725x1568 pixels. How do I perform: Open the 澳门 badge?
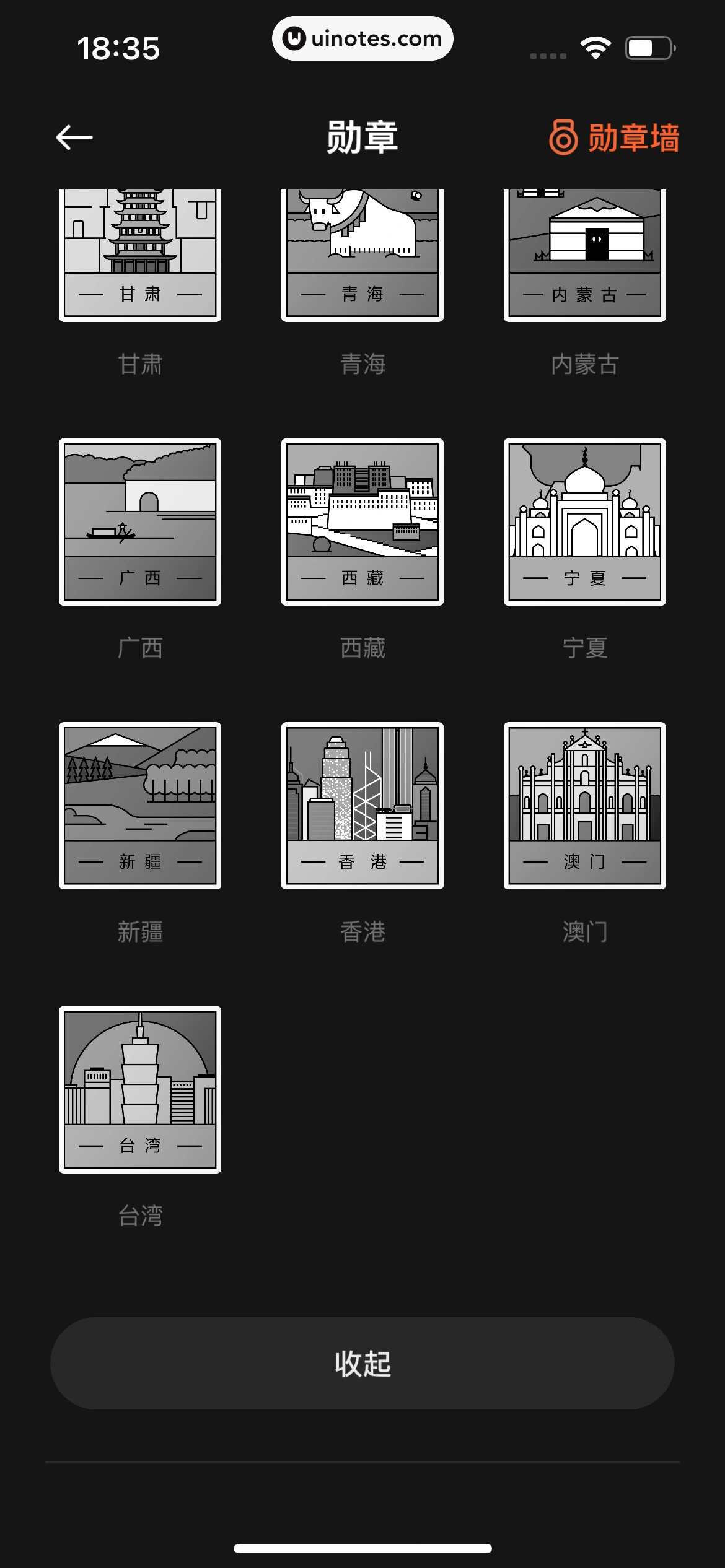coord(585,806)
